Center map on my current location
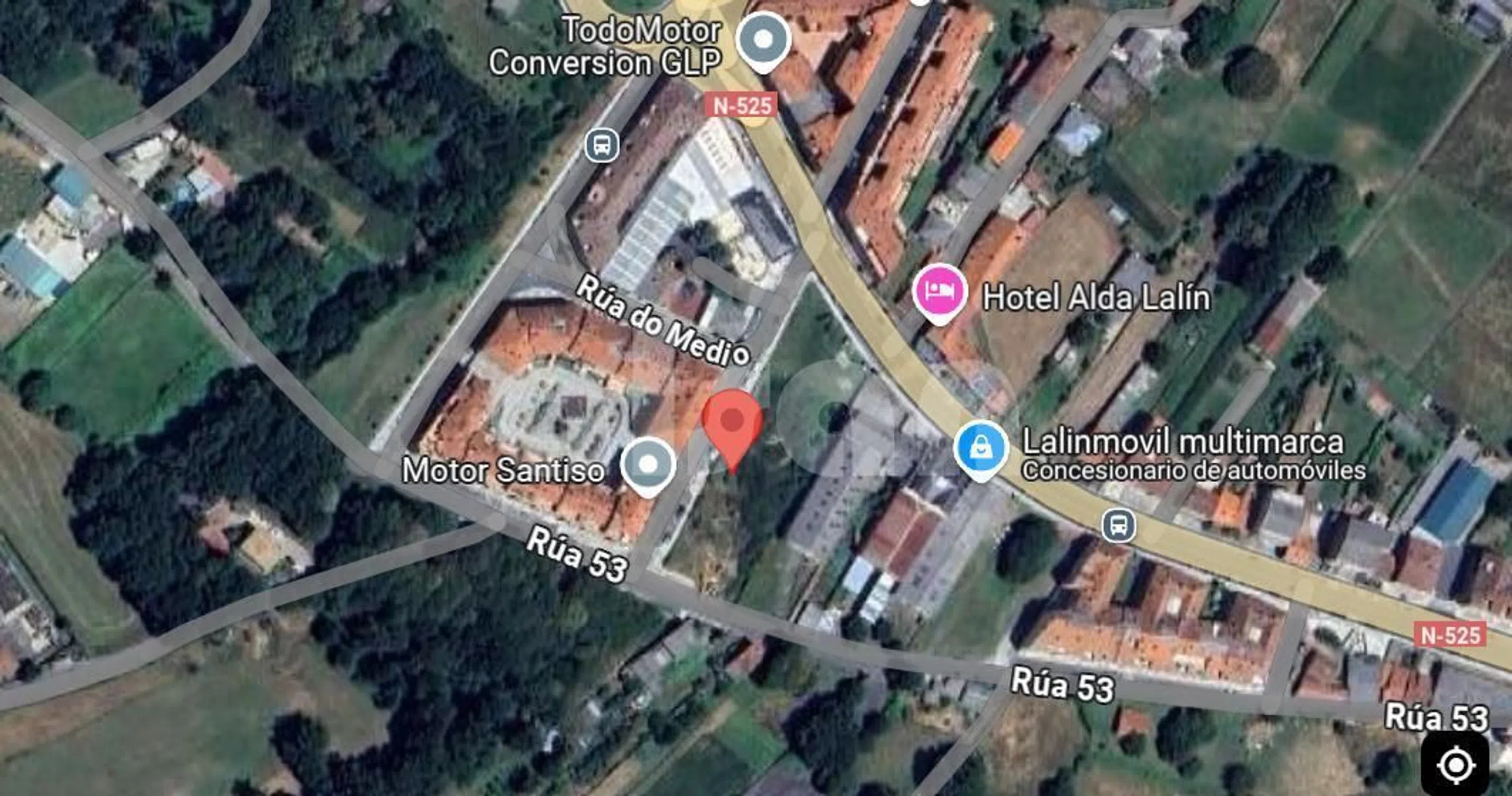The width and height of the screenshot is (1512, 796). (x=1456, y=765)
